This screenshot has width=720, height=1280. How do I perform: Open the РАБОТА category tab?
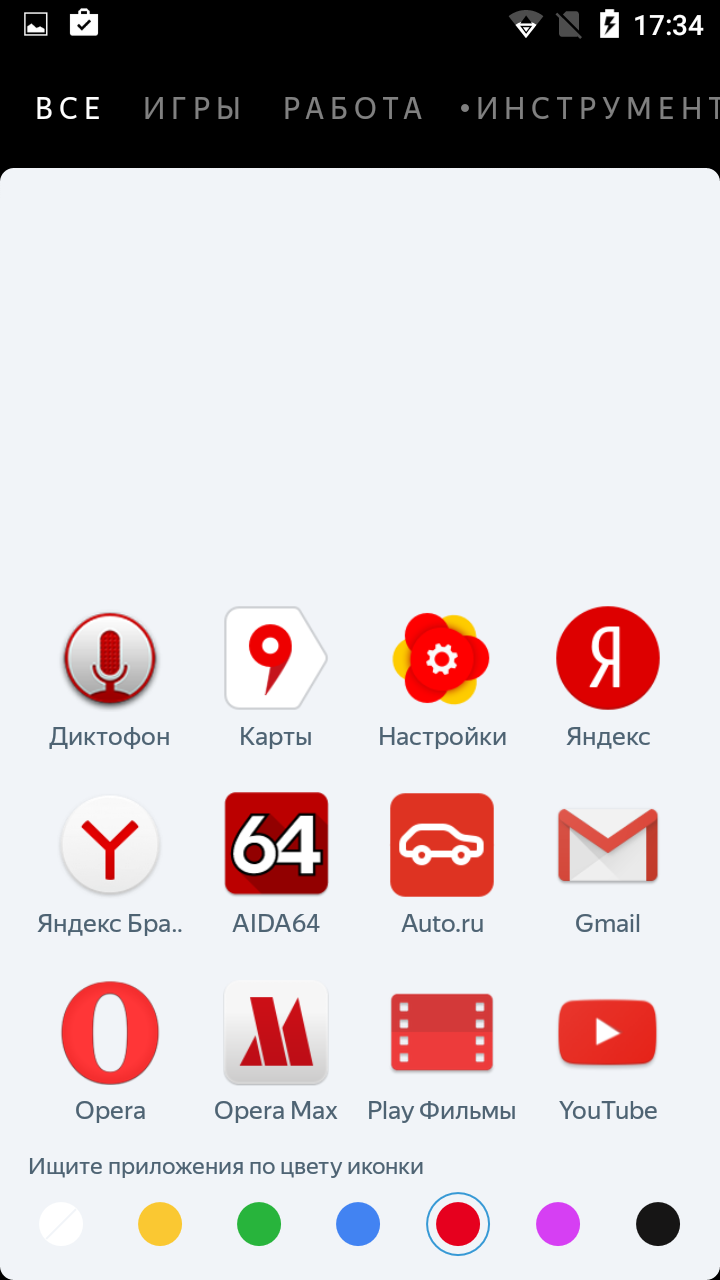(x=354, y=108)
